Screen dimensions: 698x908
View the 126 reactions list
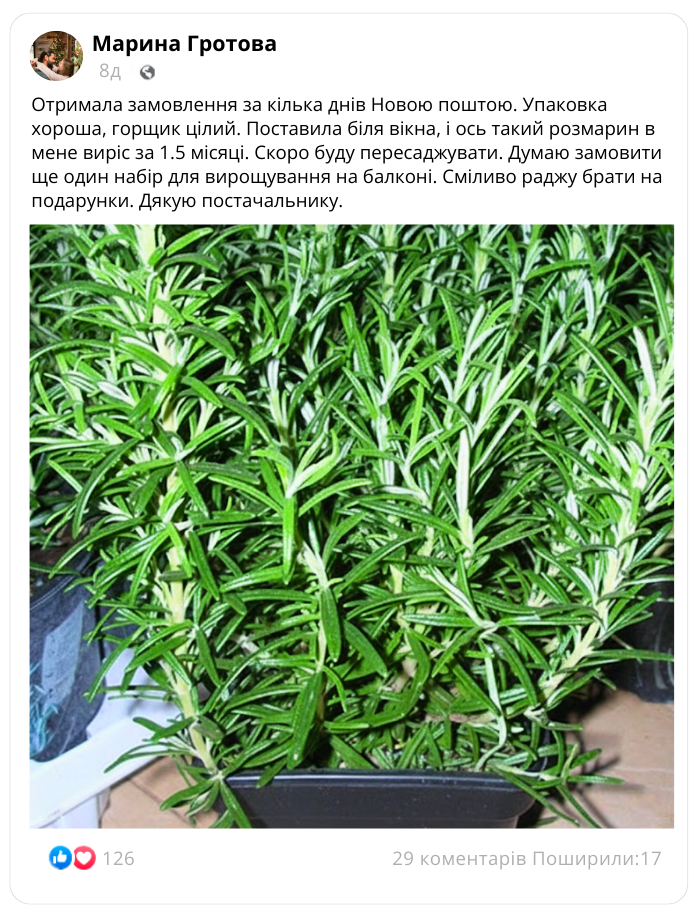(118, 858)
